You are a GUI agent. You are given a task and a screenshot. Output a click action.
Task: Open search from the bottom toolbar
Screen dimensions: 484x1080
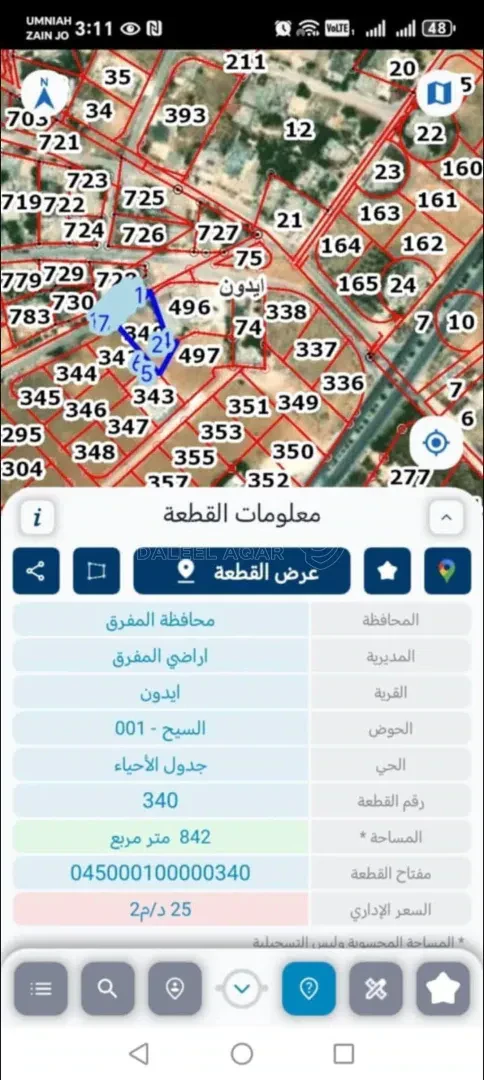point(107,988)
